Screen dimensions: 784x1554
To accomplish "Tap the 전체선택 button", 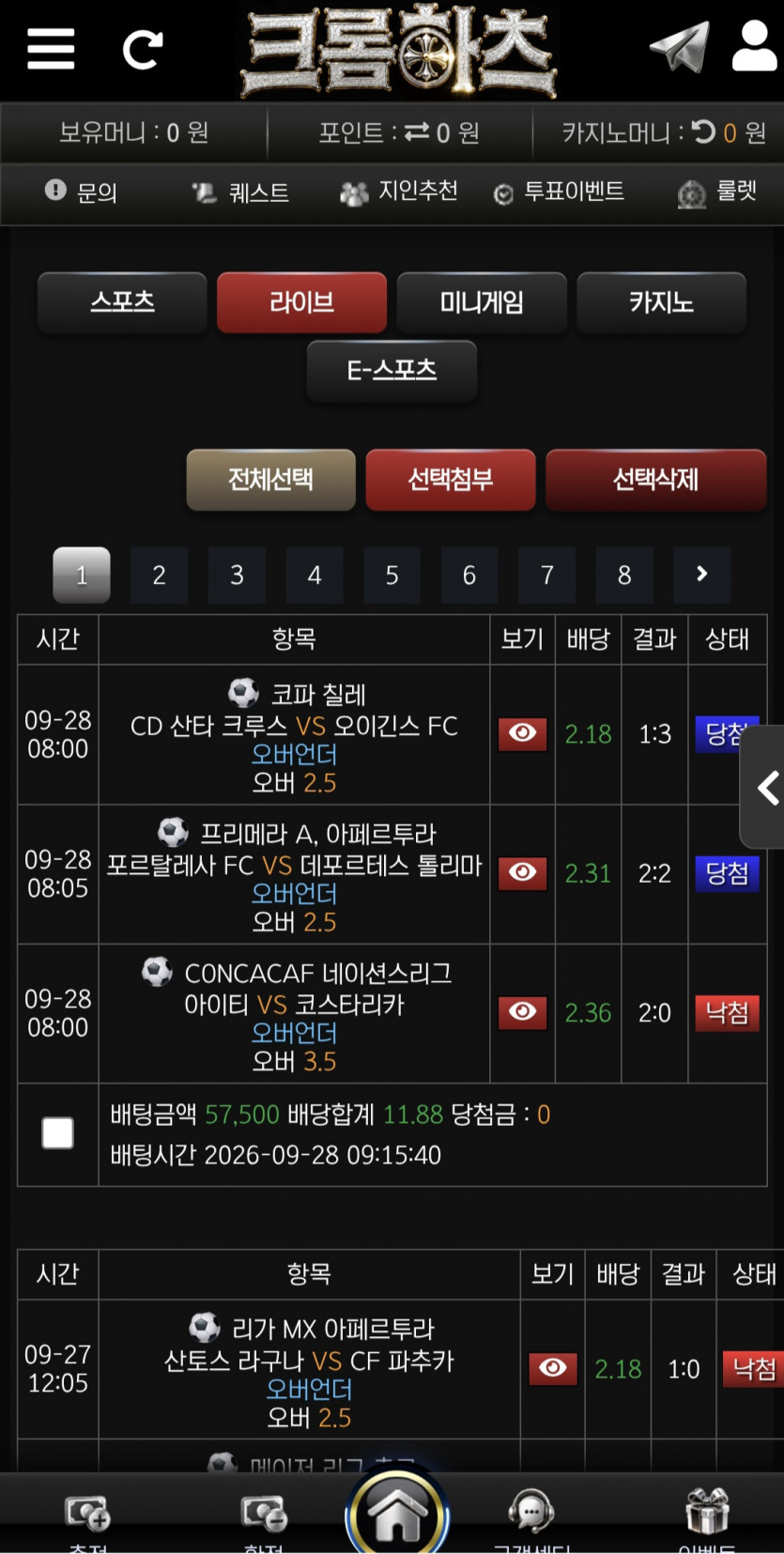I will click(x=270, y=480).
